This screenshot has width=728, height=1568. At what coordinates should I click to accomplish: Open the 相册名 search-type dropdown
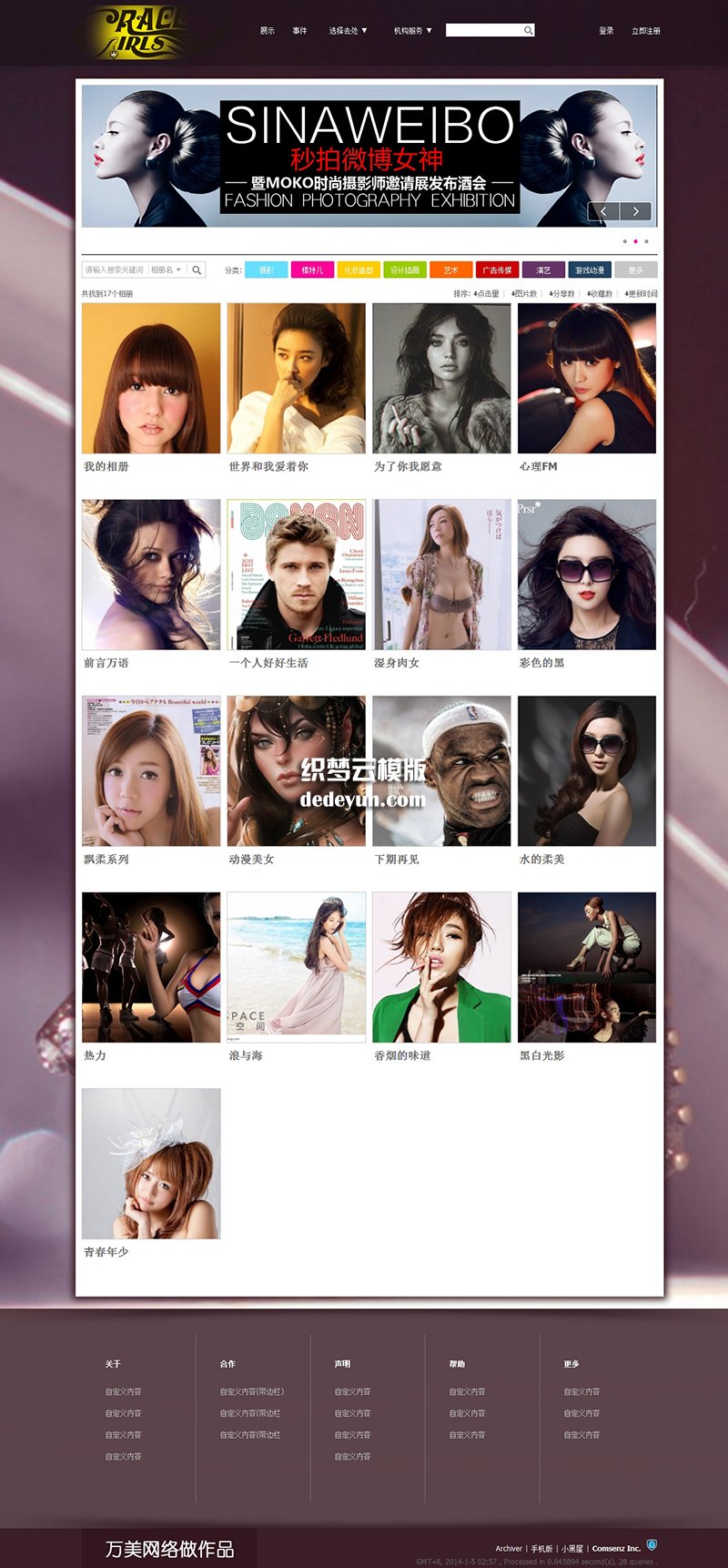coord(167,270)
